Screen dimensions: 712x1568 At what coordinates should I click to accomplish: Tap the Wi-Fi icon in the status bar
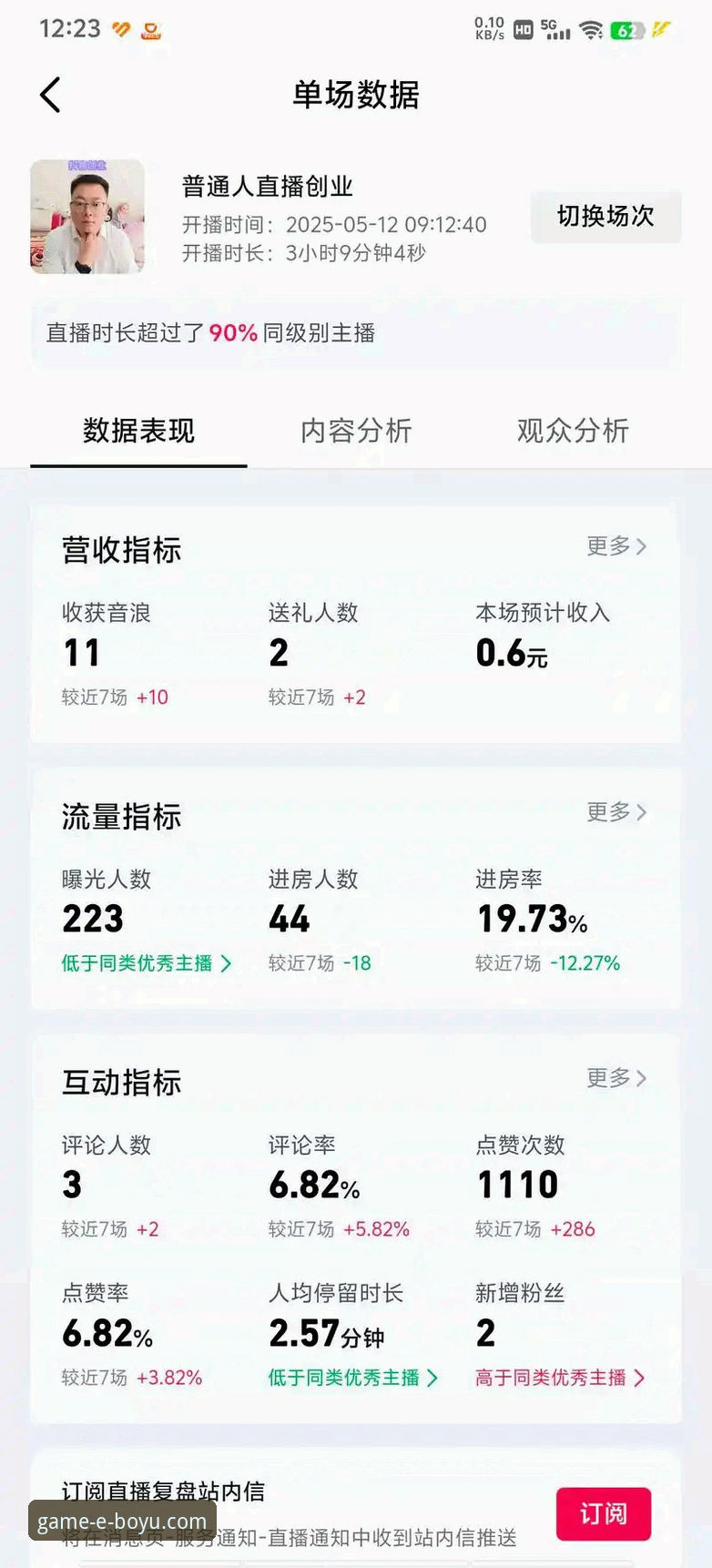click(593, 27)
